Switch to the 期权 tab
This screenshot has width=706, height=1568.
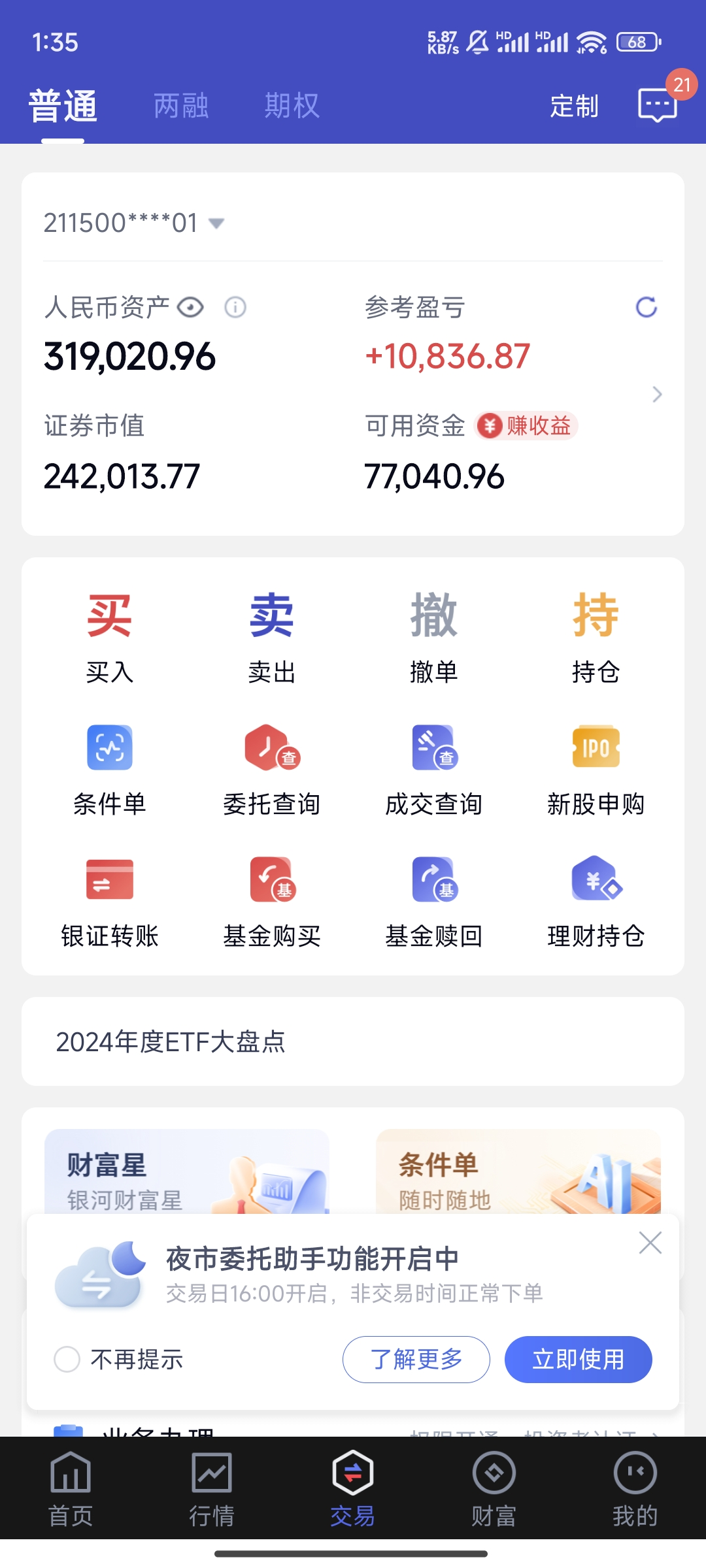point(292,105)
